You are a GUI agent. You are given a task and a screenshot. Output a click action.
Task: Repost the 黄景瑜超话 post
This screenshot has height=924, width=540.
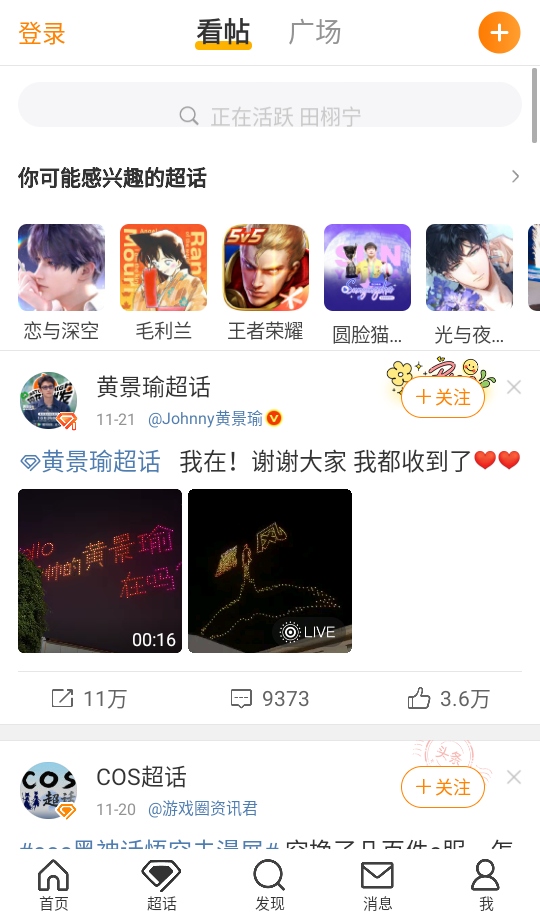(89, 699)
